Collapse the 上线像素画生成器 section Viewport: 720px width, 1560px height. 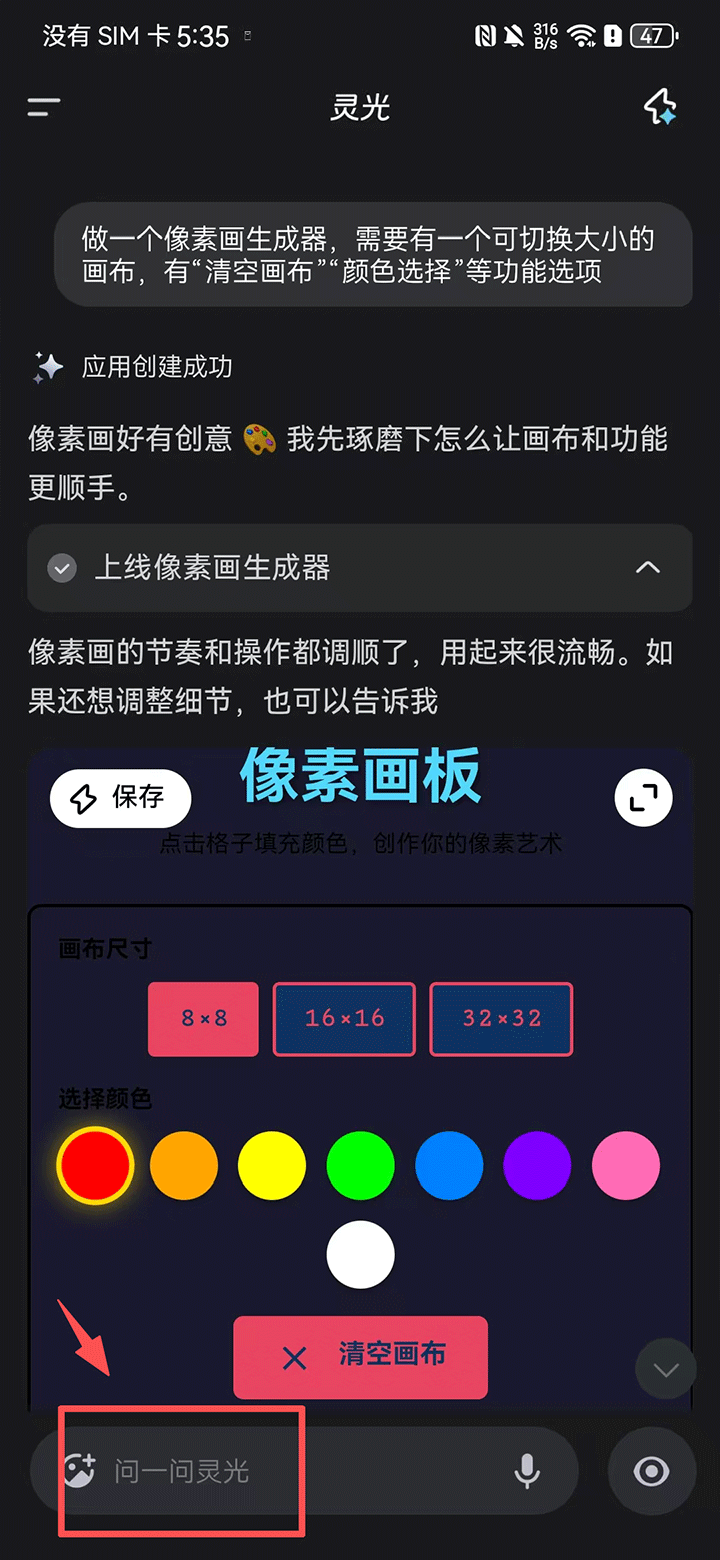tap(648, 568)
